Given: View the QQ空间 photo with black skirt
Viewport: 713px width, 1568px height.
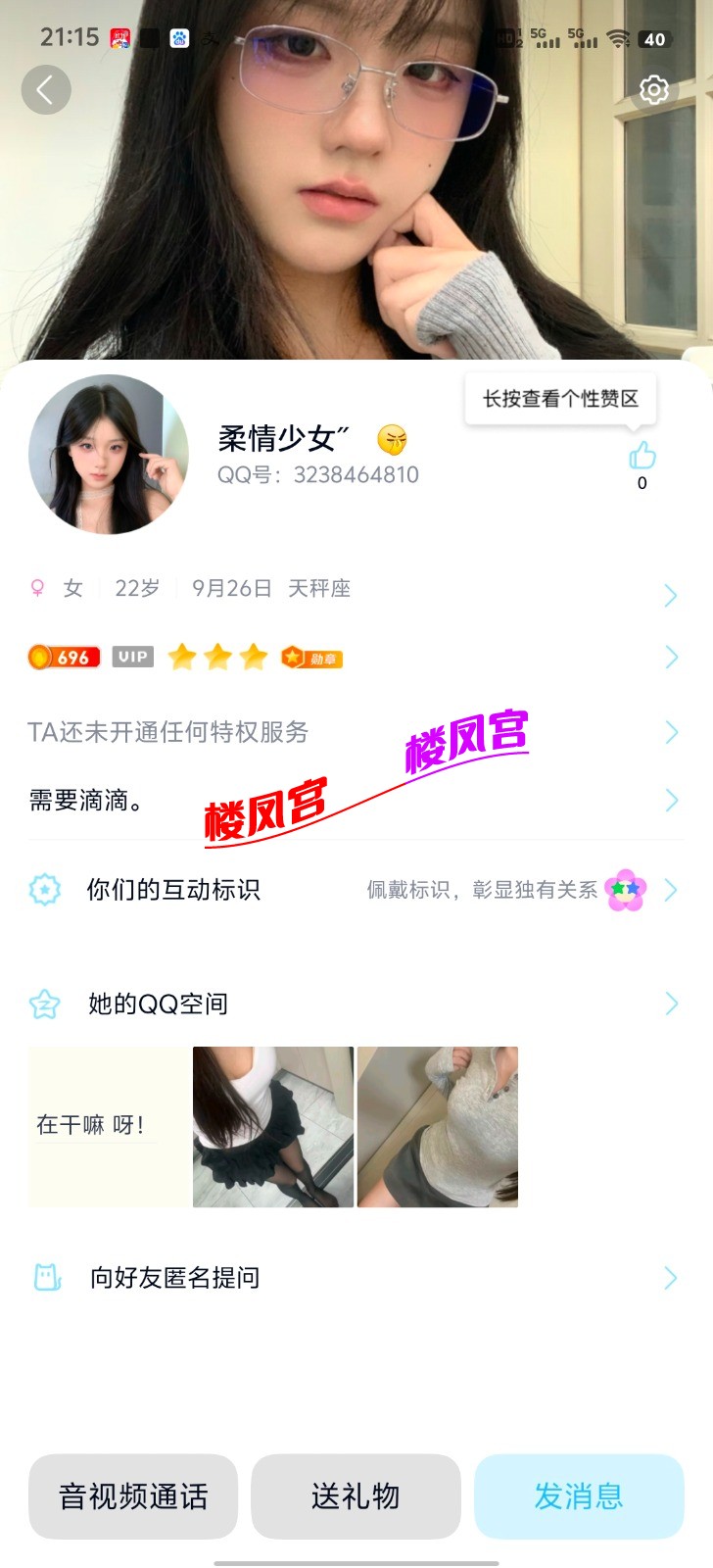Looking at the screenshot, I should 272,1126.
